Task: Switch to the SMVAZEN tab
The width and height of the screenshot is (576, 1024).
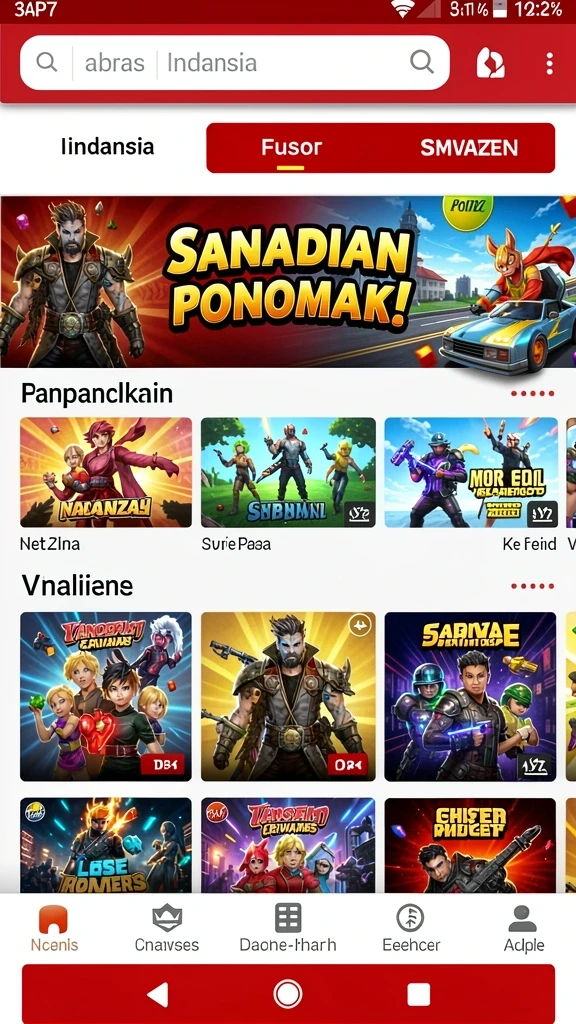Action: click(469, 148)
